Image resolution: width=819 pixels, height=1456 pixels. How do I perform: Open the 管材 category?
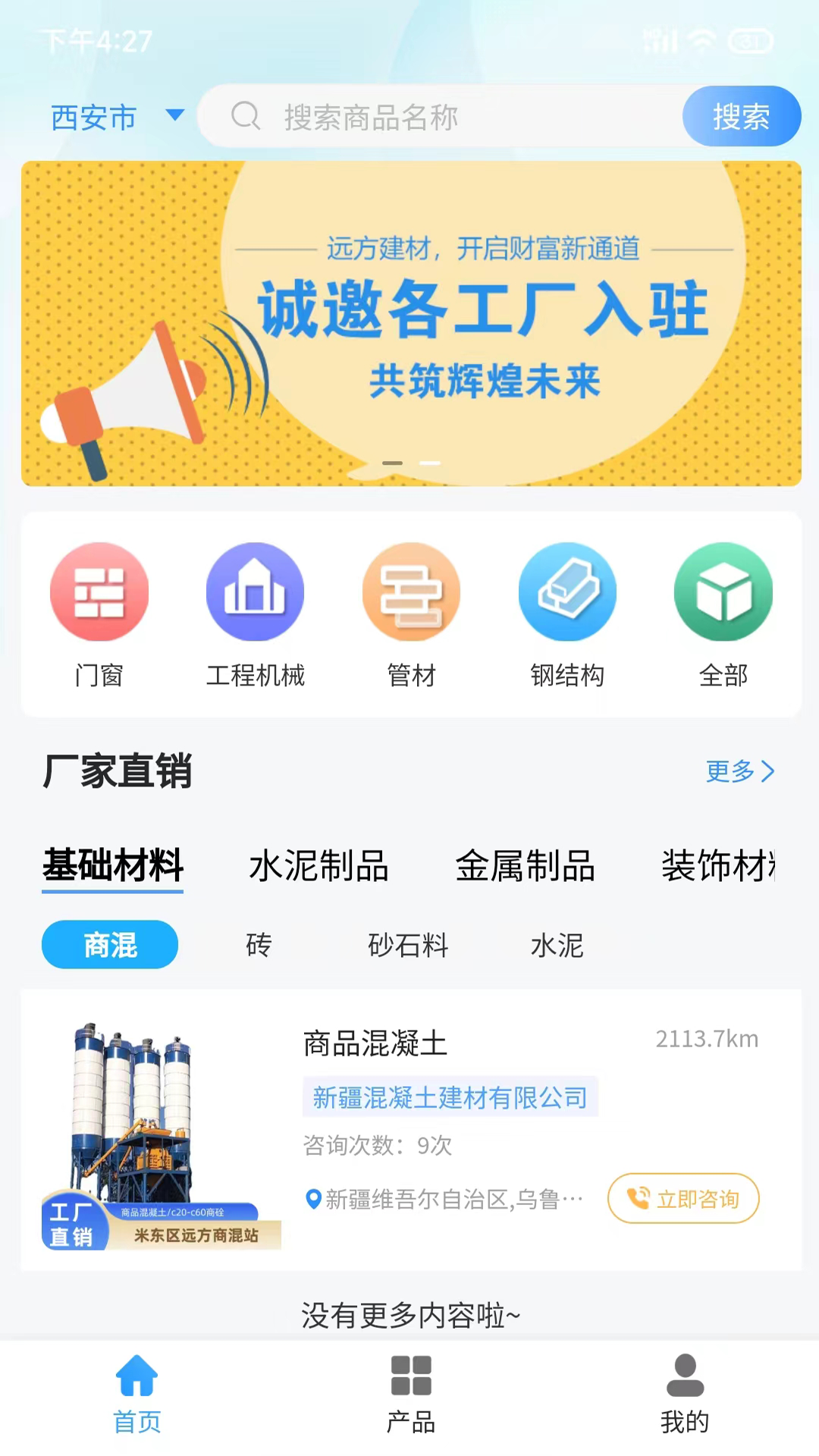[x=411, y=613]
